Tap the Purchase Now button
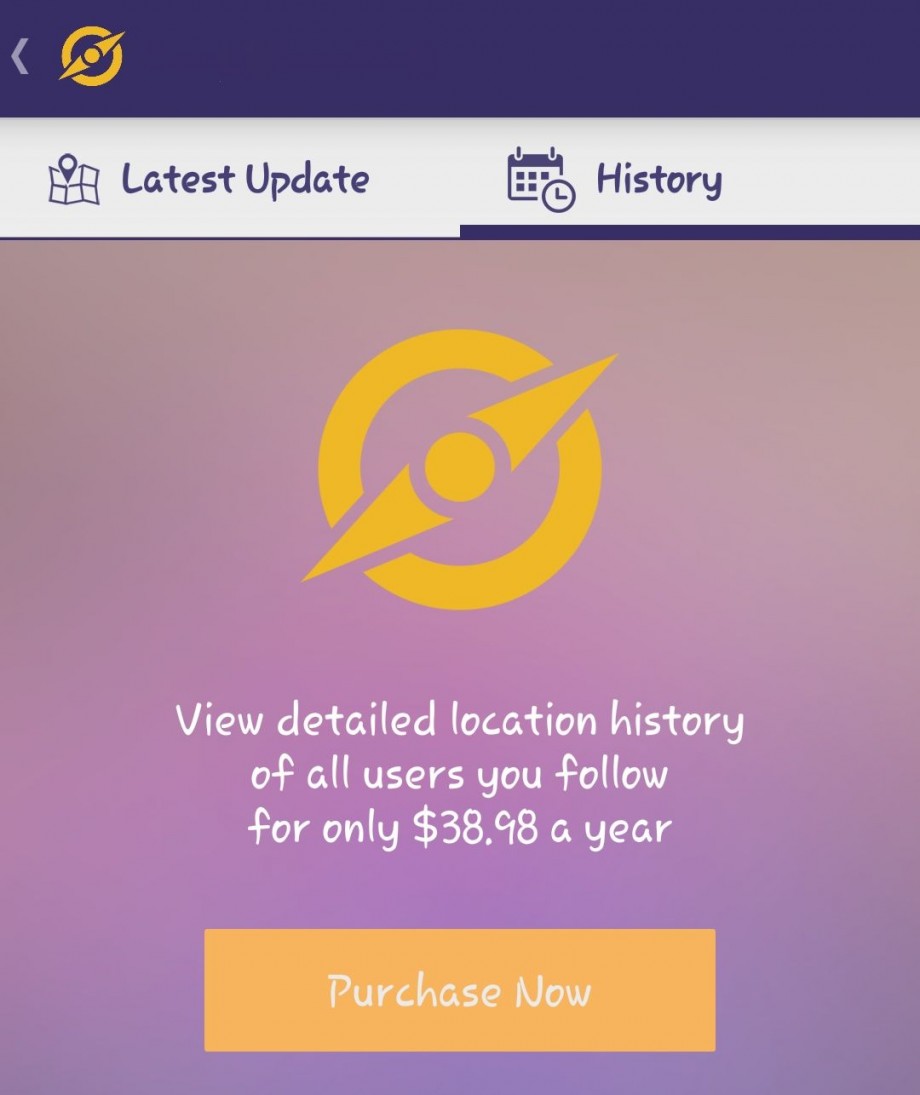Image resolution: width=920 pixels, height=1095 pixels. [460, 990]
